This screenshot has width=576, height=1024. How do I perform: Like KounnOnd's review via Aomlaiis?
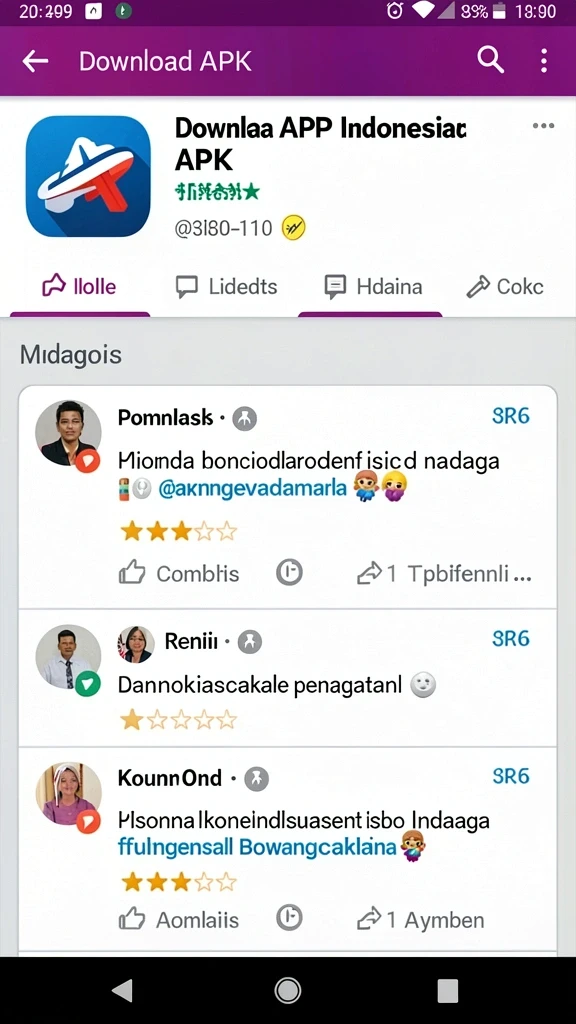point(179,920)
